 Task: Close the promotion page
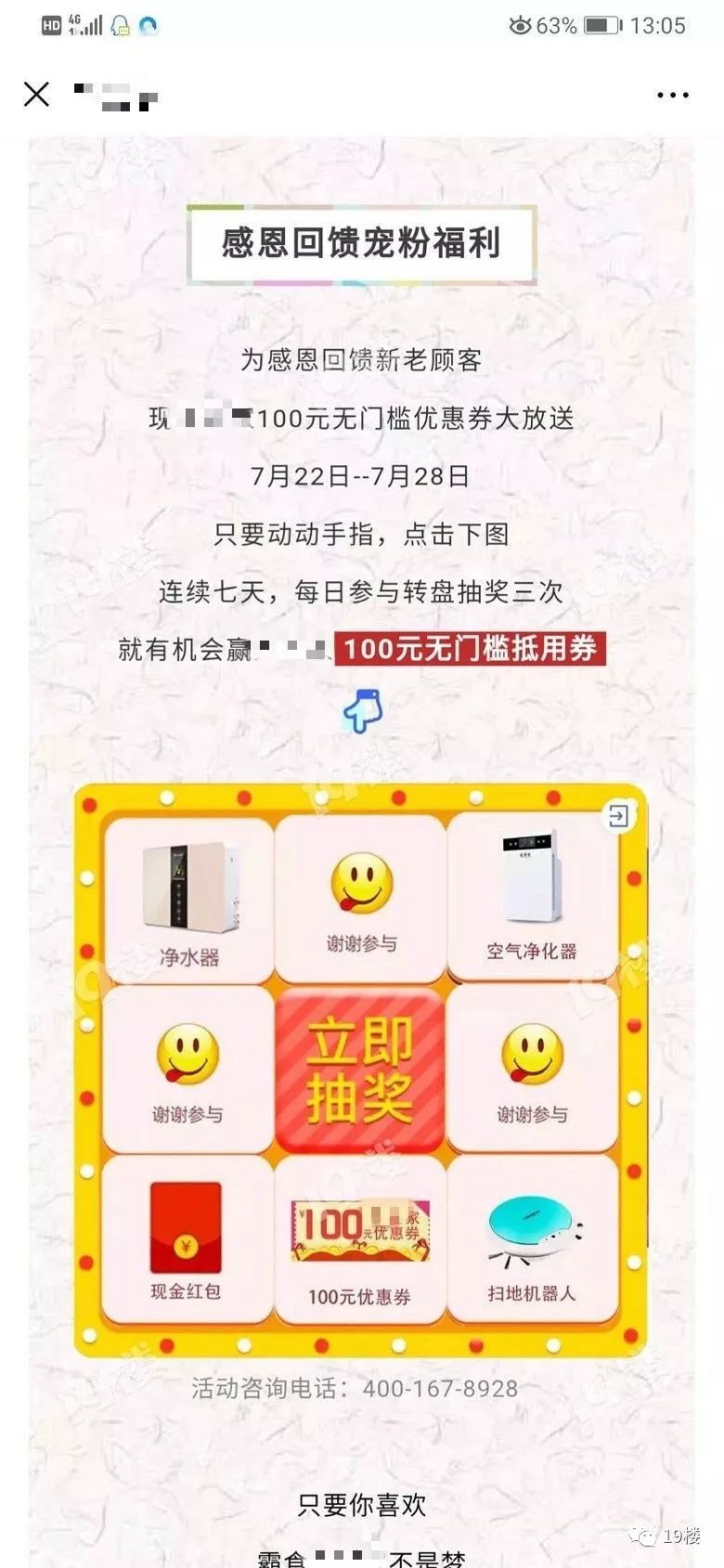point(36,94)
